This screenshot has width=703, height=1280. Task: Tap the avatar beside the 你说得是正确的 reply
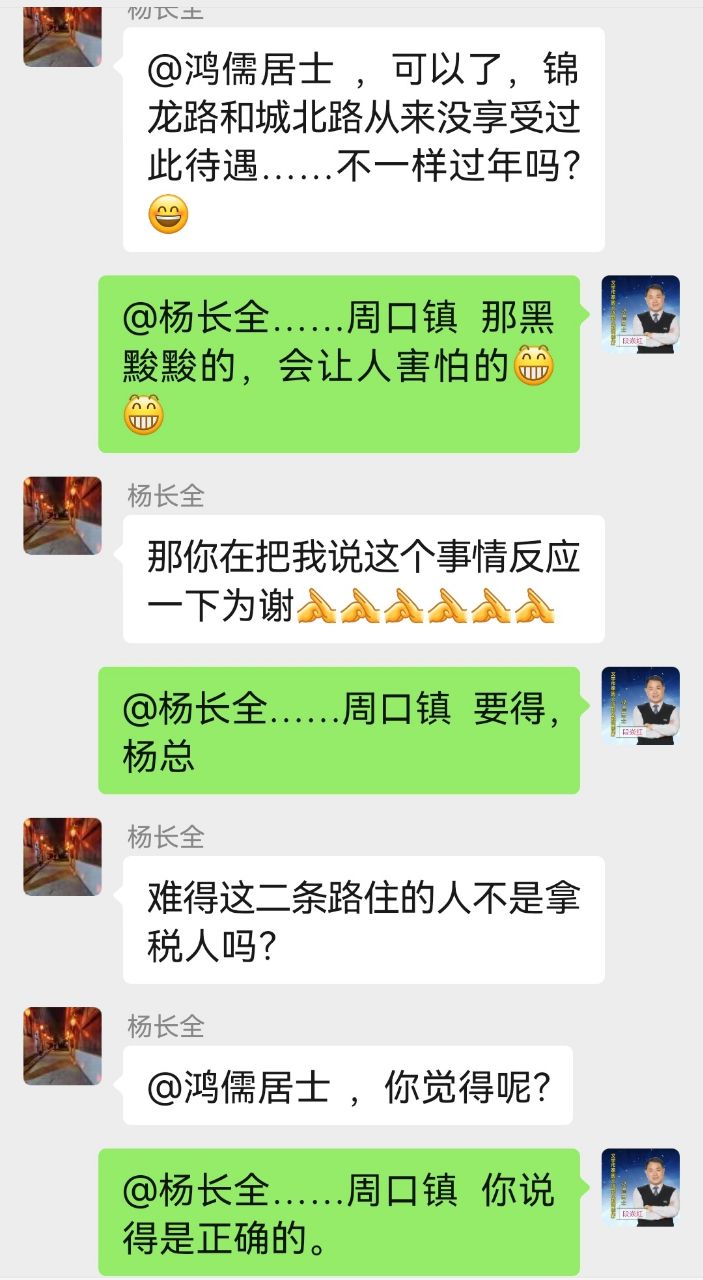tap(641, 1188)
